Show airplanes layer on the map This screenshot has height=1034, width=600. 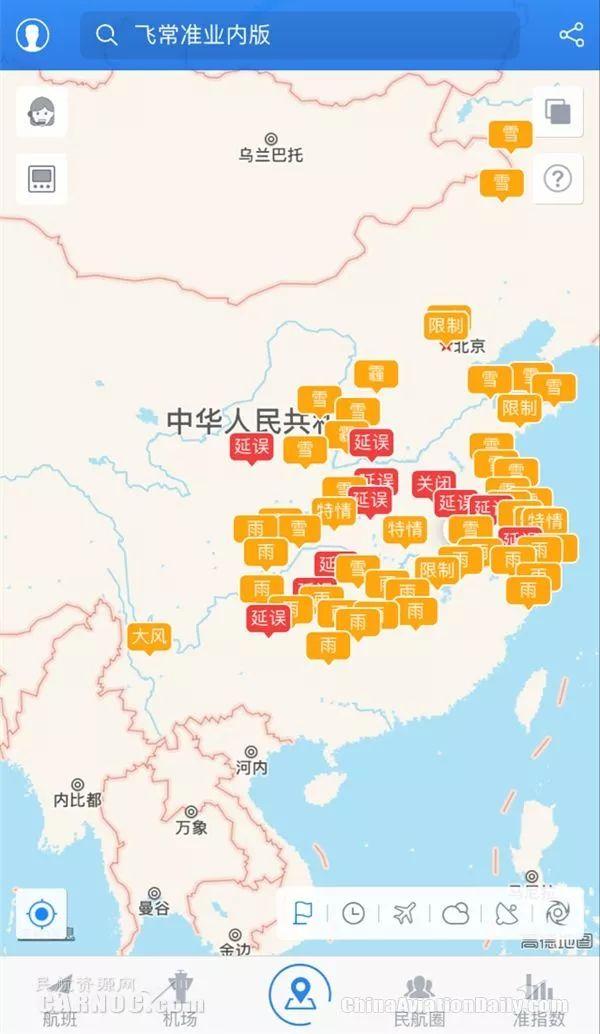click(x=404, y=913)
